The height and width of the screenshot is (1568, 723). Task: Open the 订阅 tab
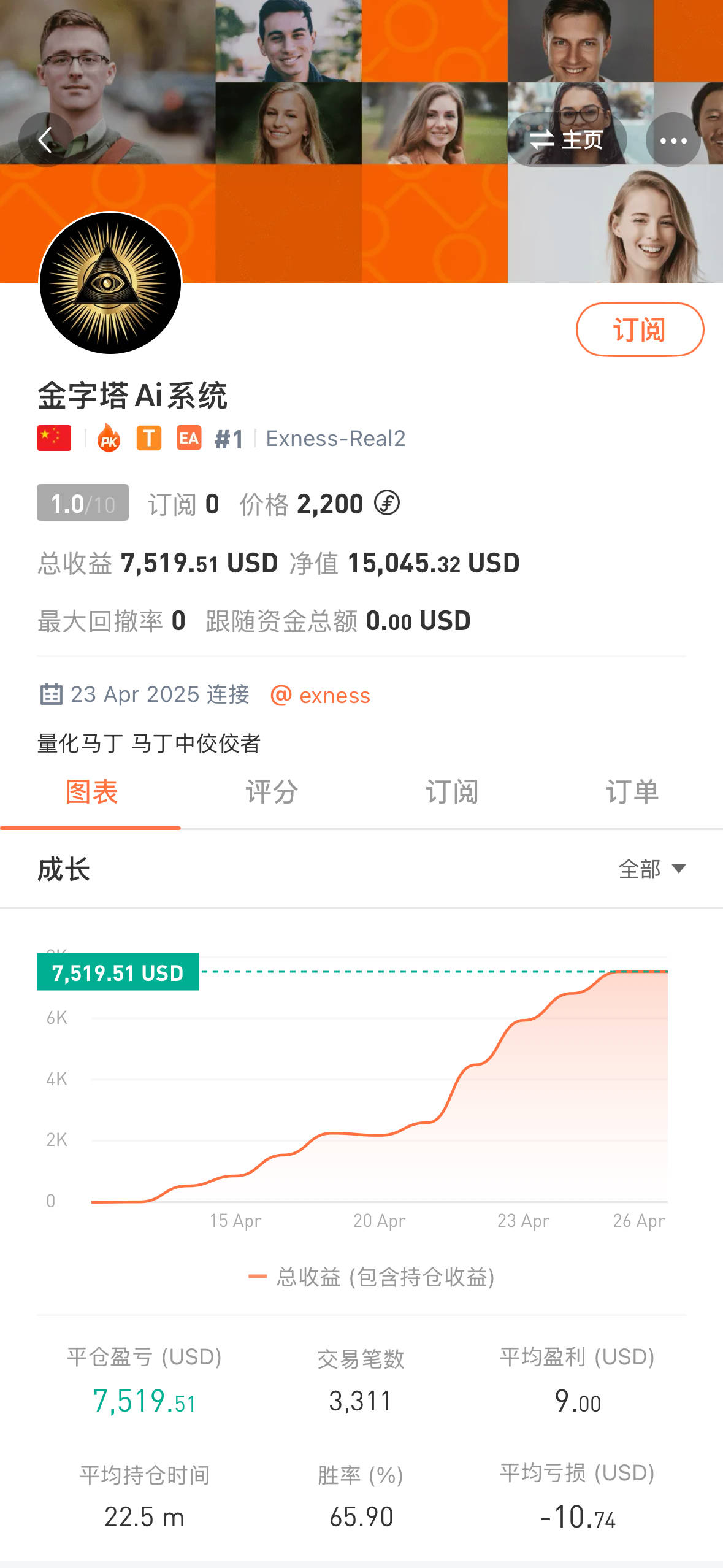(452, 792)
